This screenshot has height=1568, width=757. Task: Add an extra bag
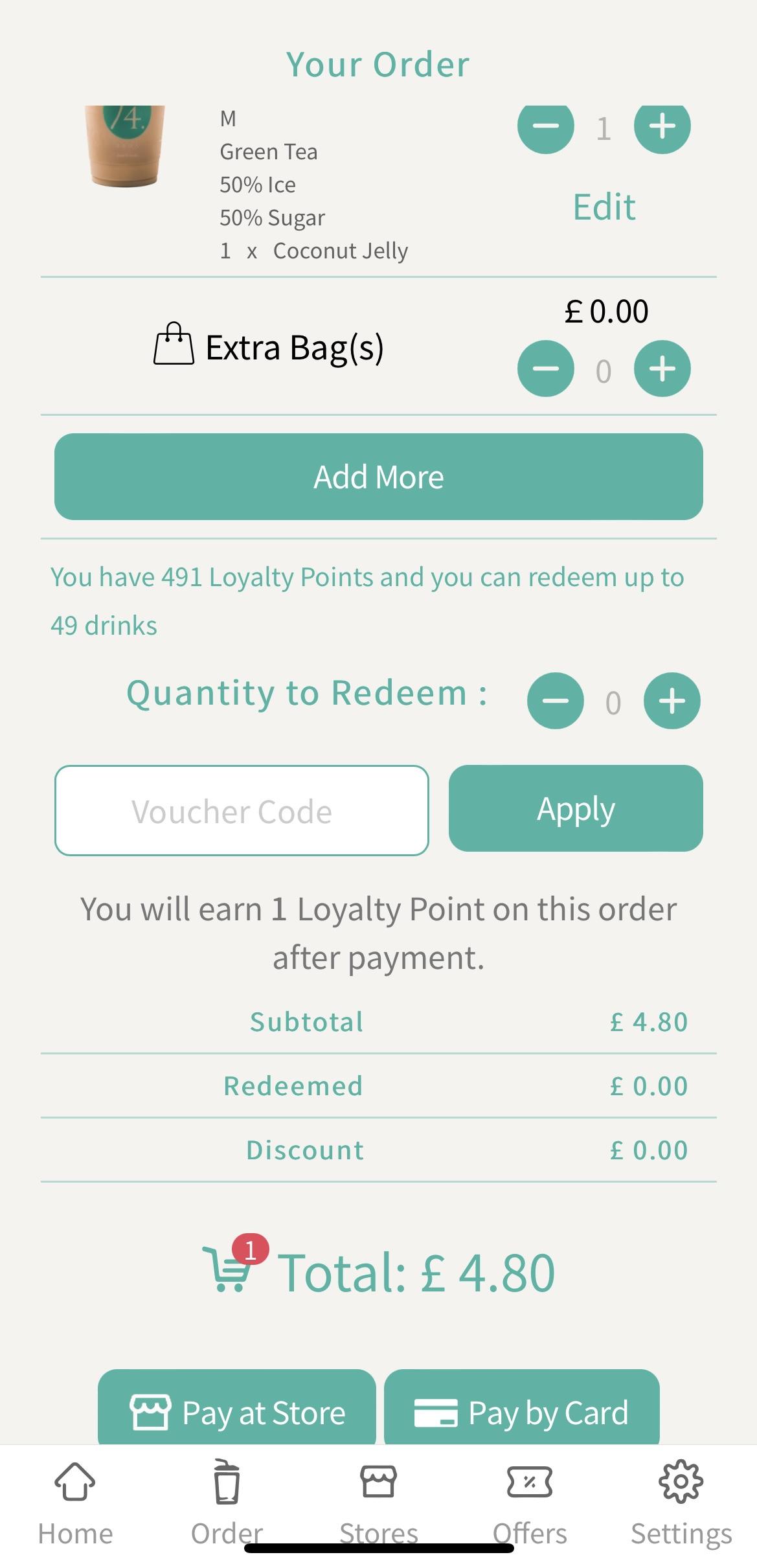click(x=662, y=369)
